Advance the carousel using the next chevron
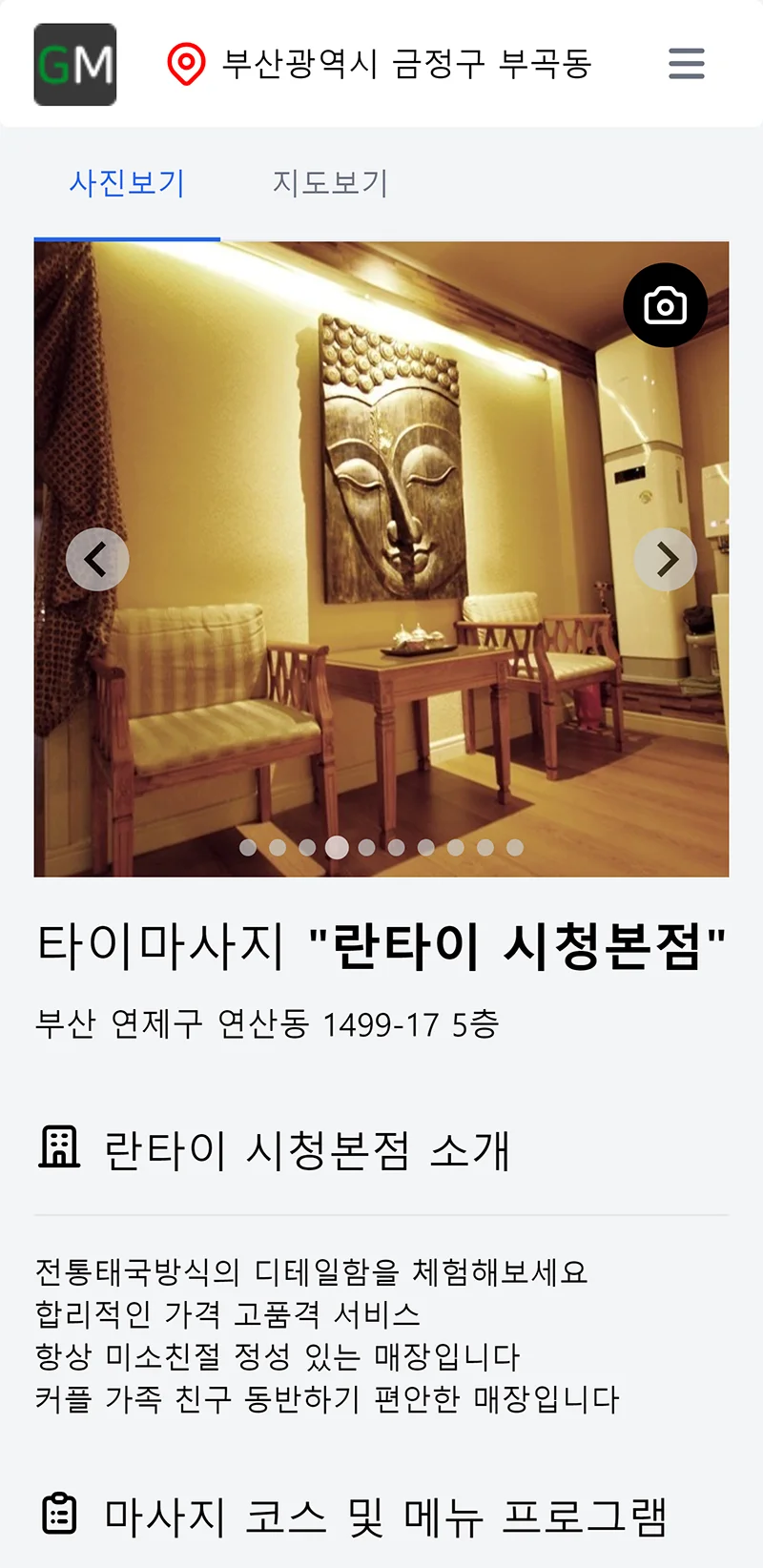 point(666,560)
